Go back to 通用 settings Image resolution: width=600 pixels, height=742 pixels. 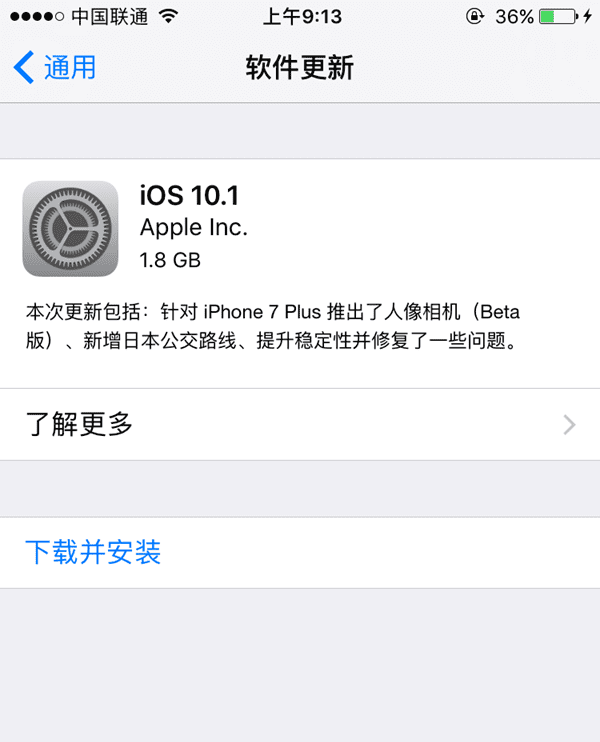(x=56, y=68)
